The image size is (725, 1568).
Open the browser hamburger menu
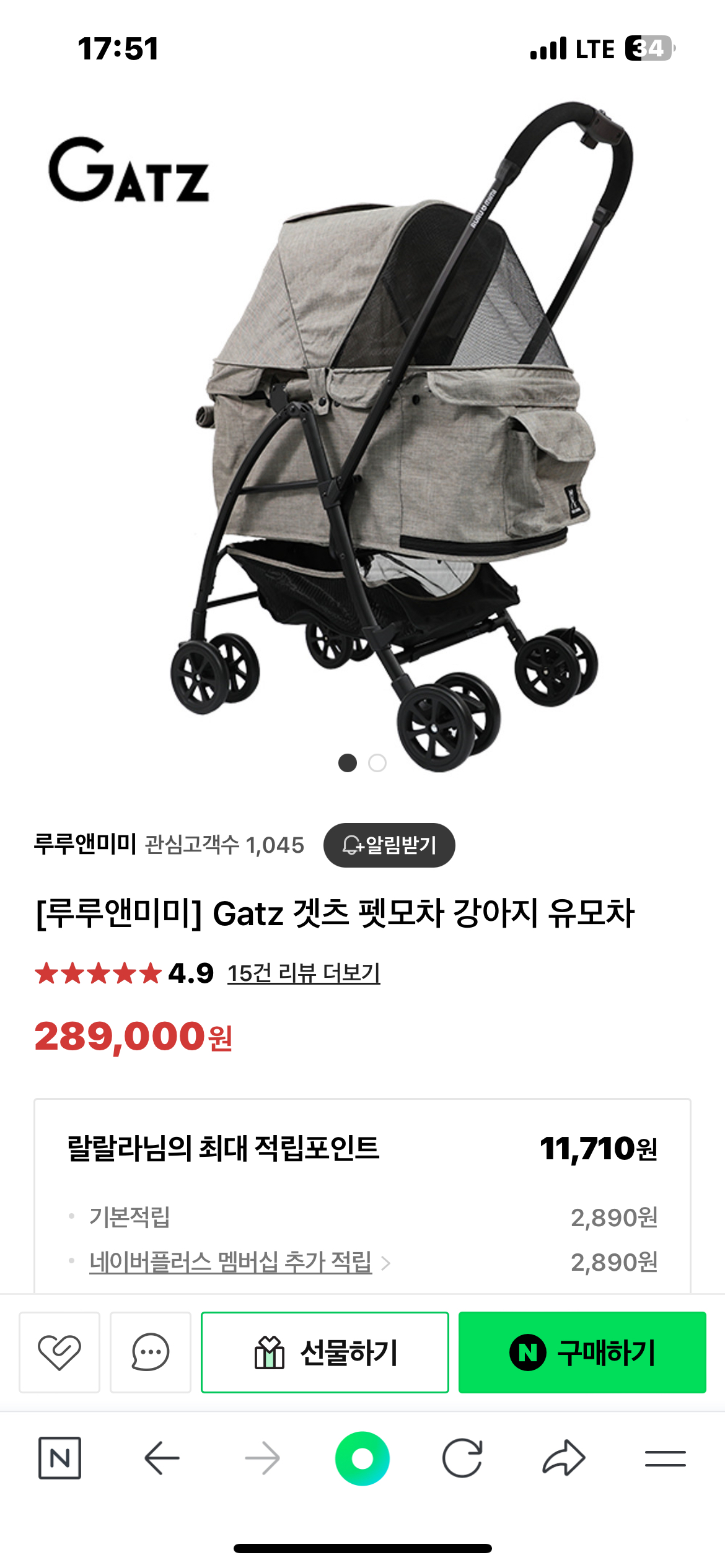(665, 1458)
